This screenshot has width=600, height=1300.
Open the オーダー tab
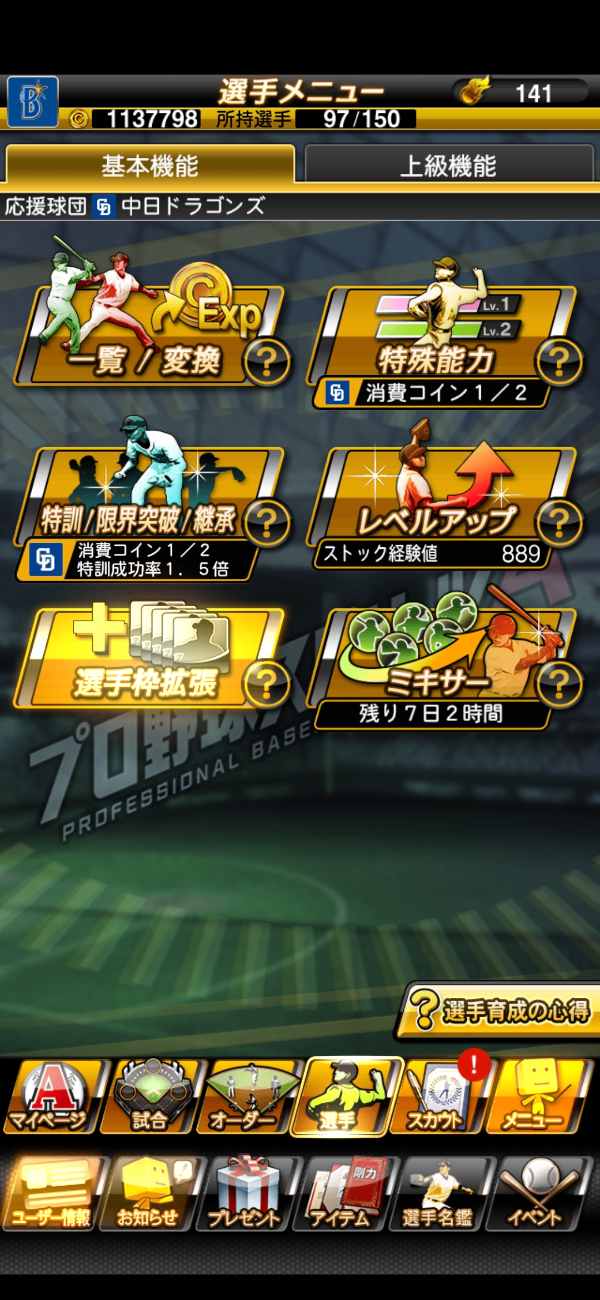coord(250,1097)
